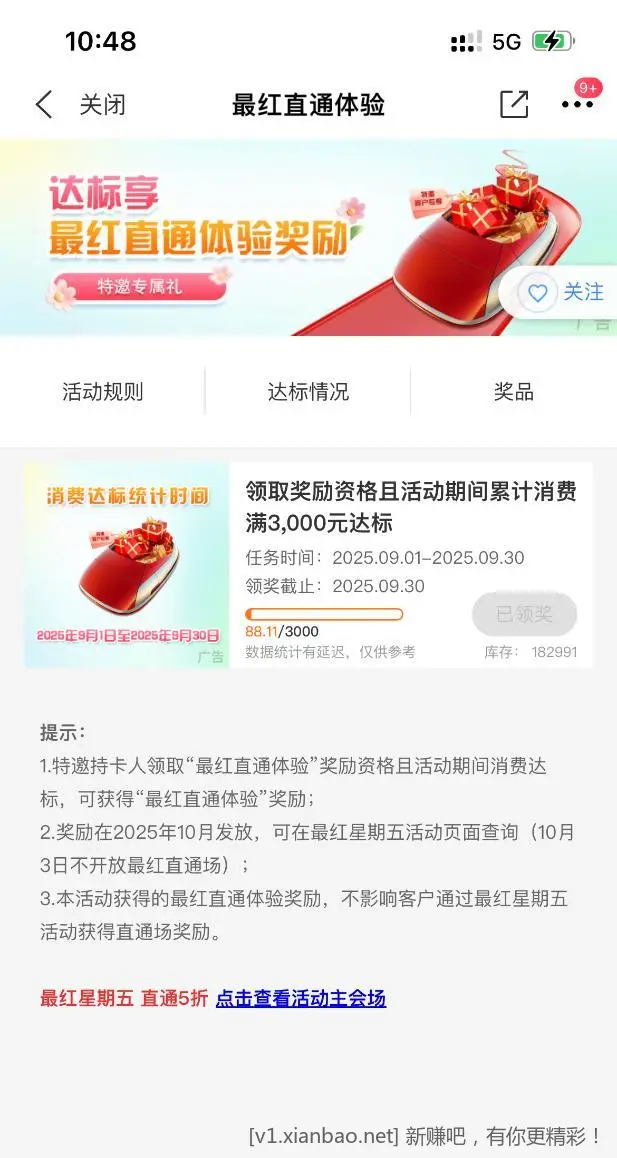Open the 最红直通体验奖励 top banner
Viewport: 617px width, 1158px height.
[x=250, y=238]
